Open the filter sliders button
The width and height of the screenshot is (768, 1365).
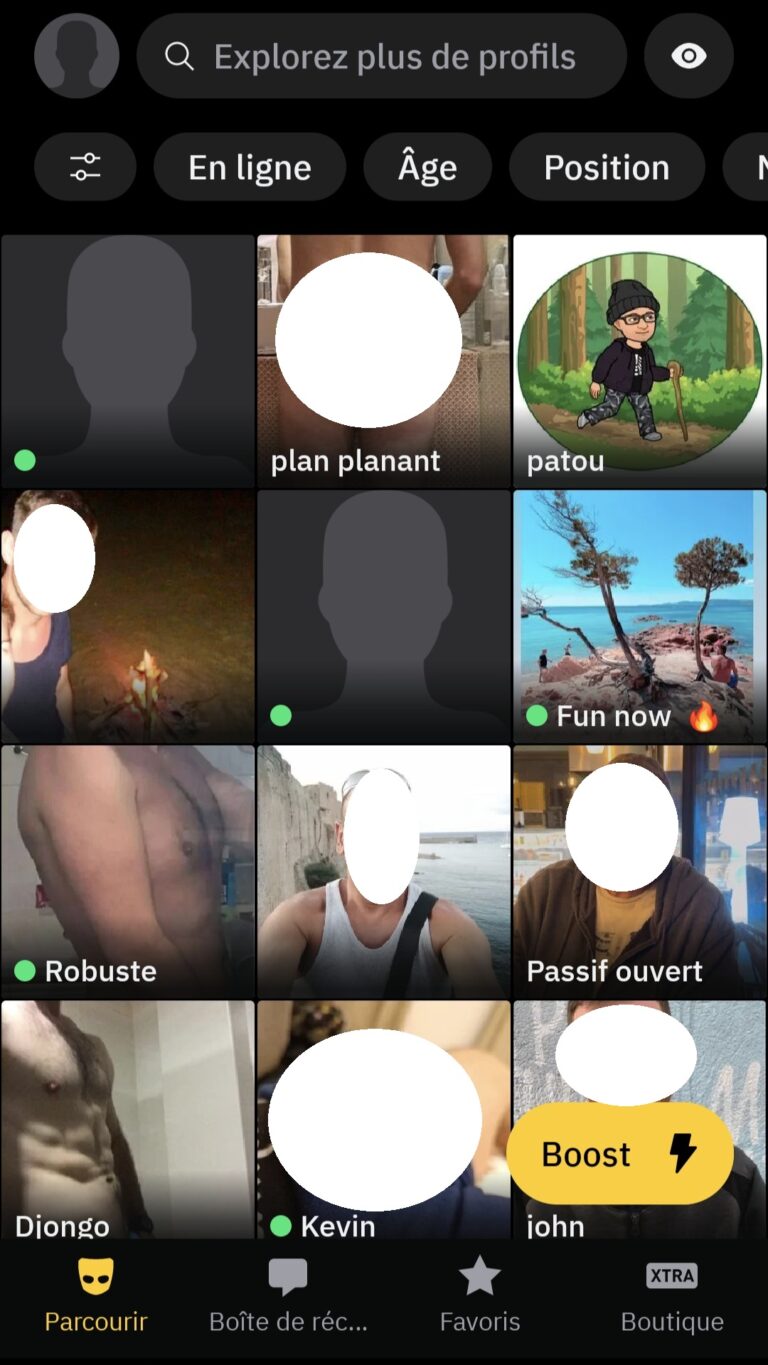pyautogui.click(x=85, y=167)
